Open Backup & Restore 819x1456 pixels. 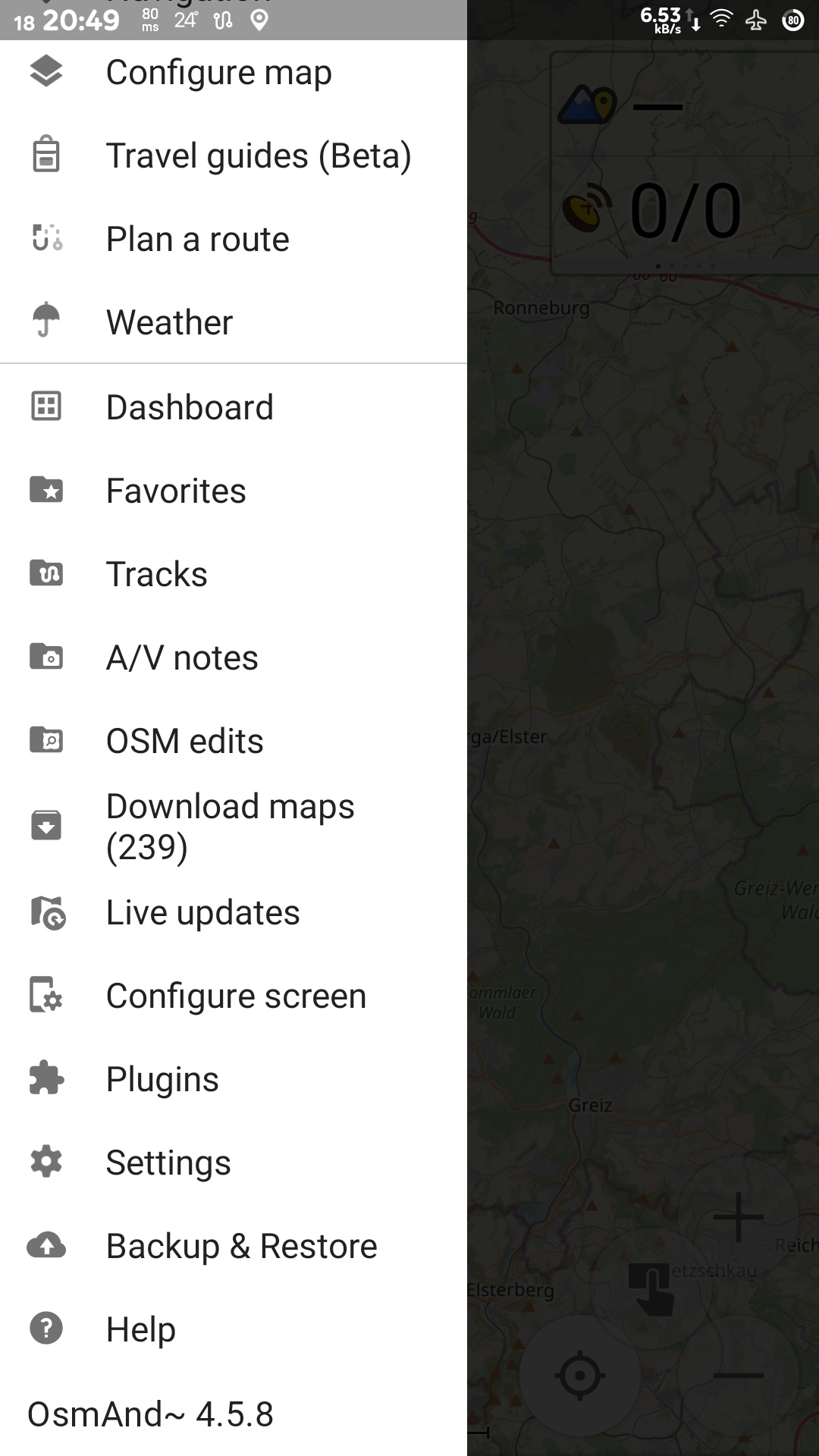pos(241,1247)
